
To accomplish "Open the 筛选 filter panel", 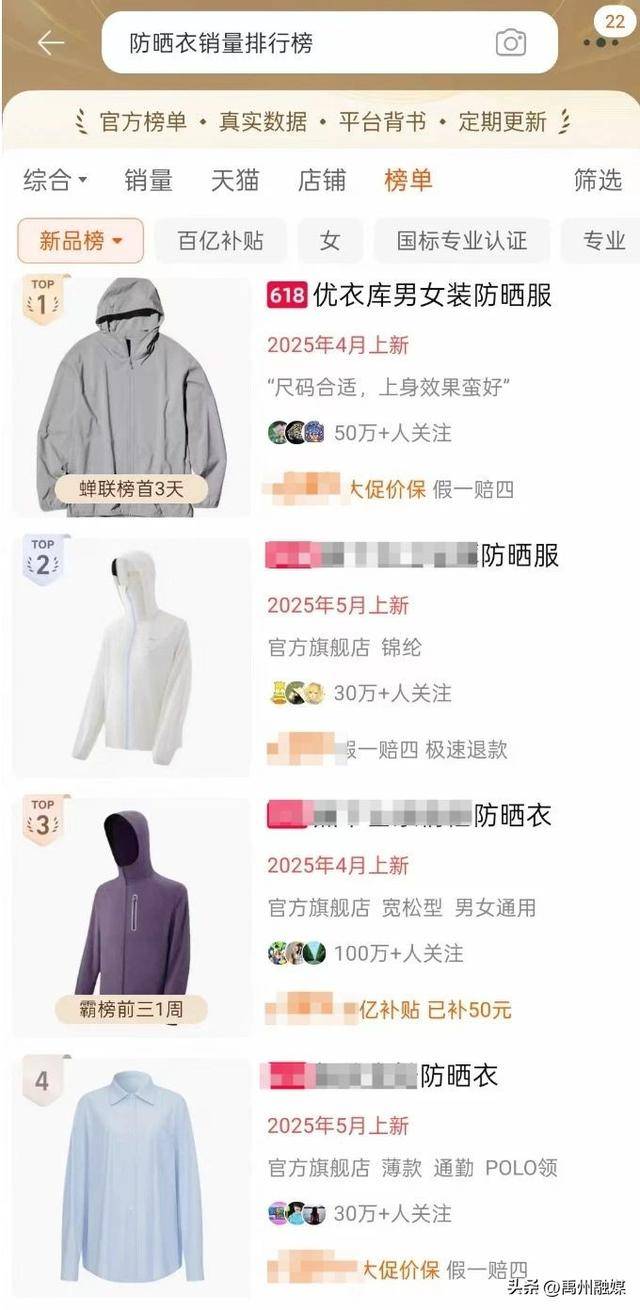I will [597, 180].
